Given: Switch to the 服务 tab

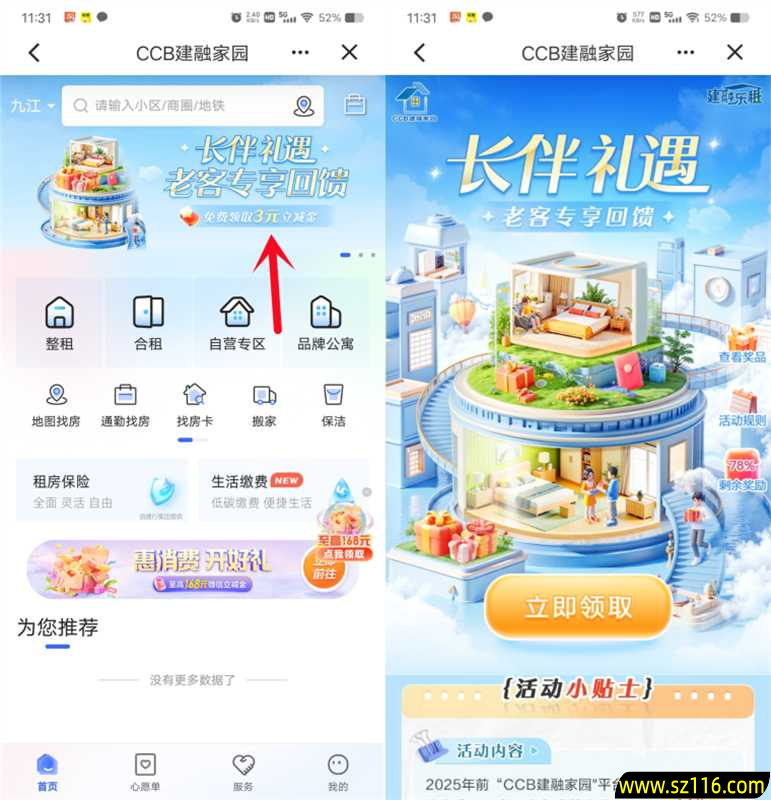Looking at the screenshot, I should pyautogui.click(x=243, y=772).
